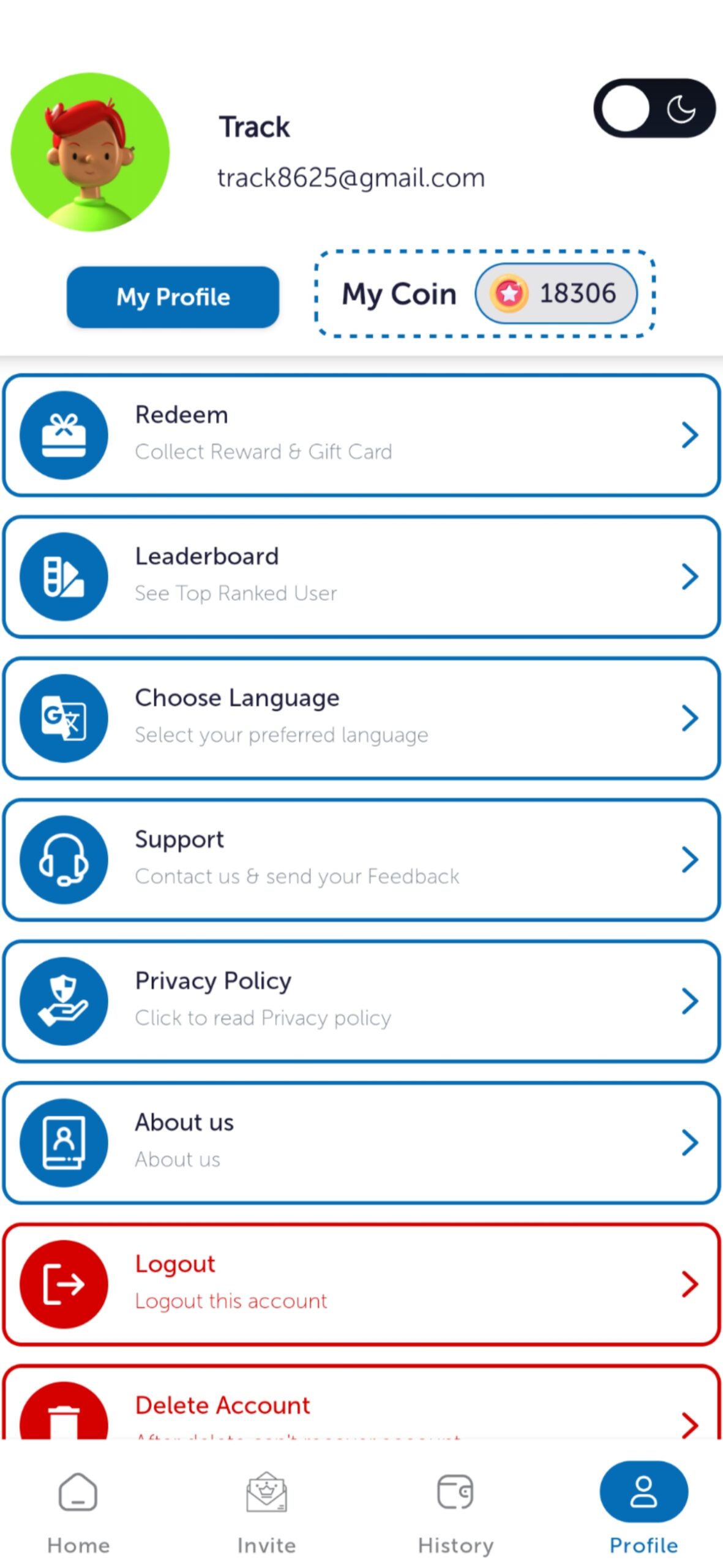Select Delete Account option
The height and width of the screenshot is (1568, 723).
361,1402
